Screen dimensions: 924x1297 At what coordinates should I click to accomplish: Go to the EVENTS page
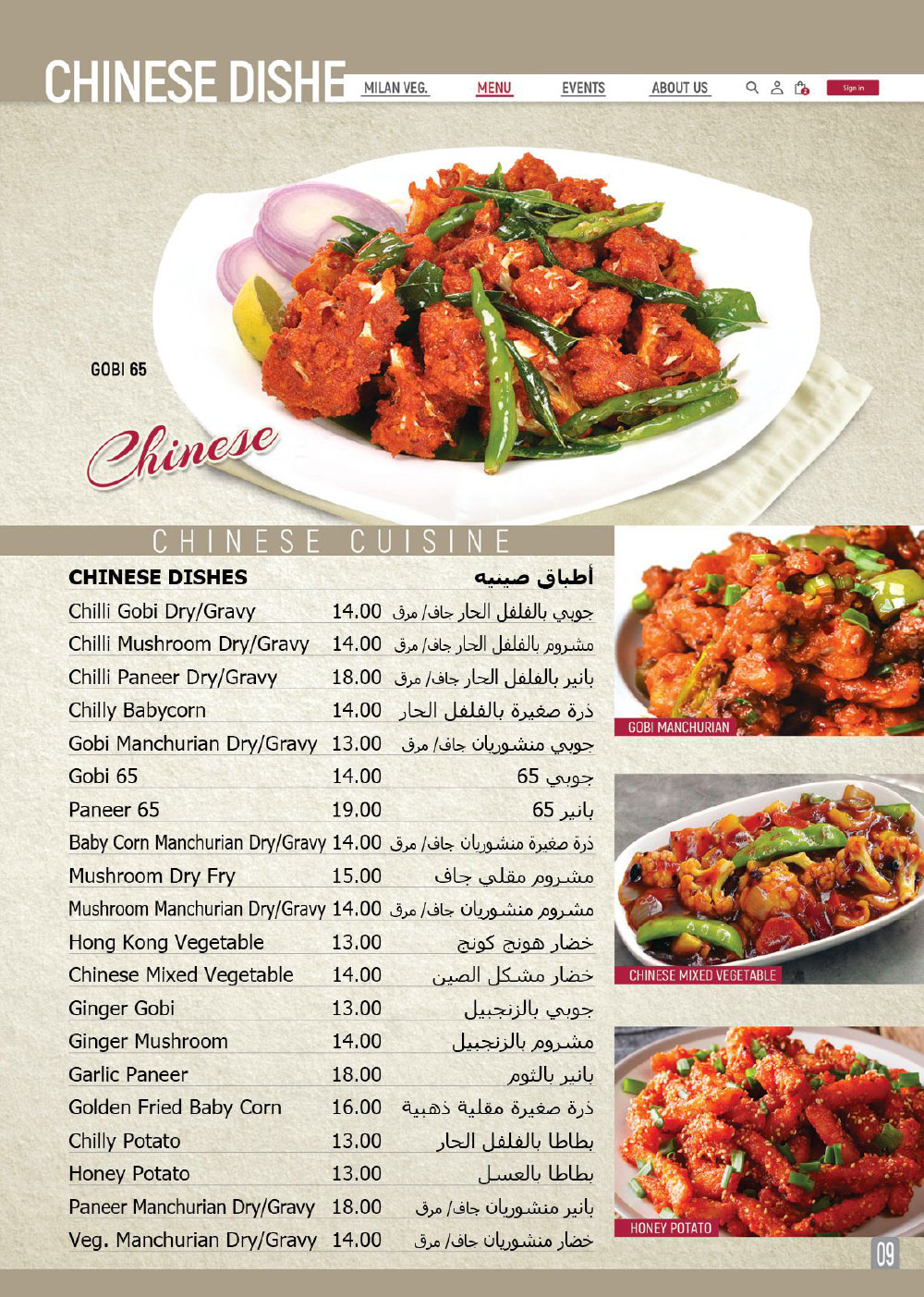(x=583, y=88)
